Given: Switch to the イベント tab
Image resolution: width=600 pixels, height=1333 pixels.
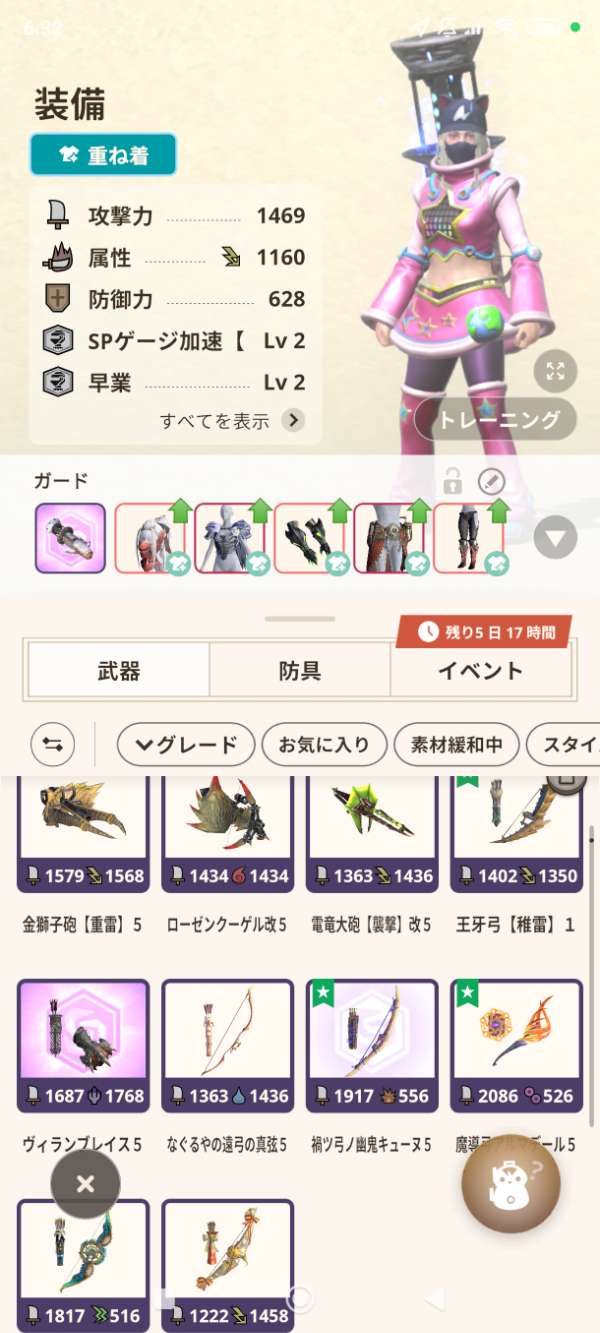Looking at the screenshot, I should coord(480,671).
